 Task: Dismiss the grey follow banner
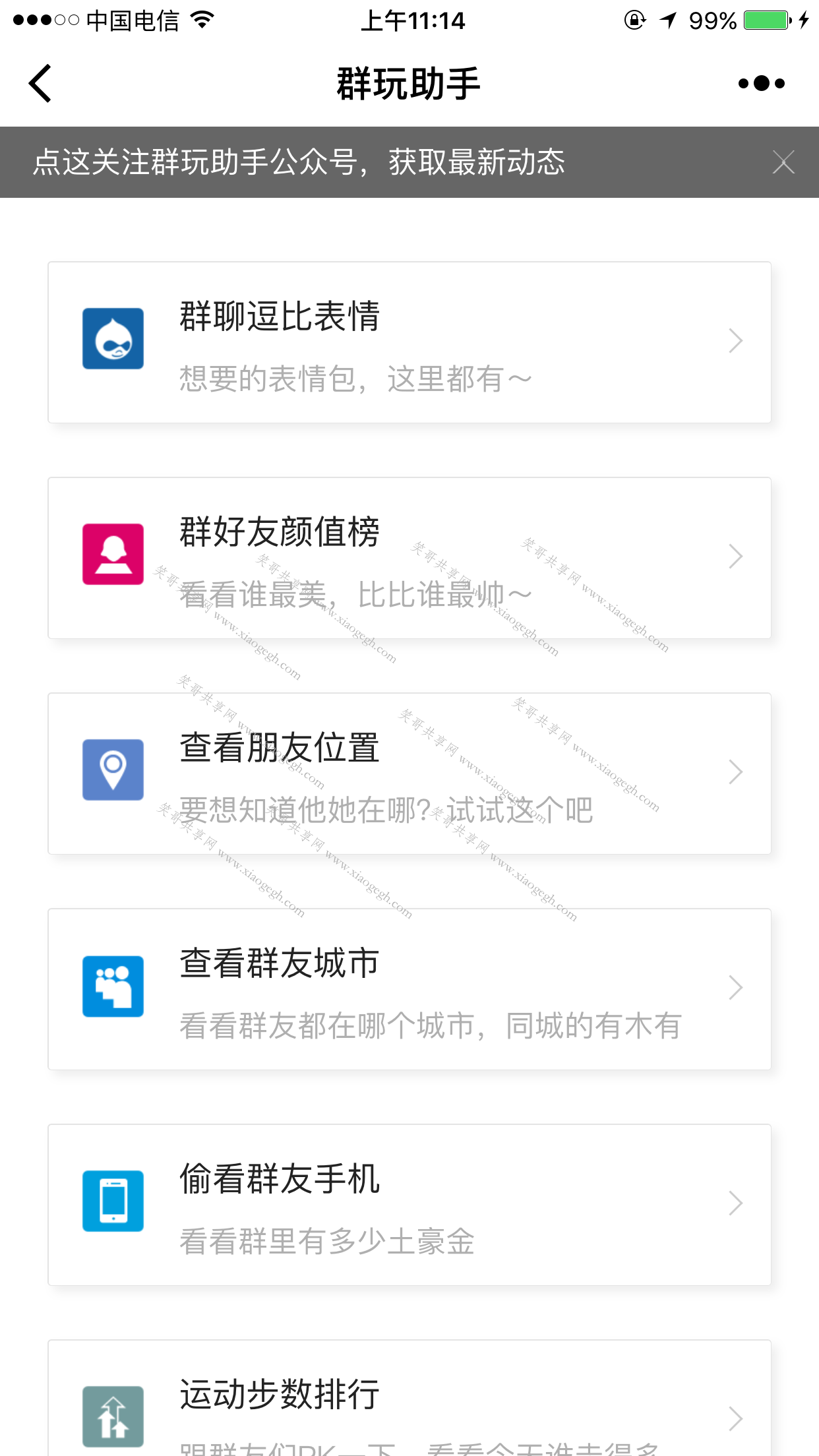click(x=783, y=162)
